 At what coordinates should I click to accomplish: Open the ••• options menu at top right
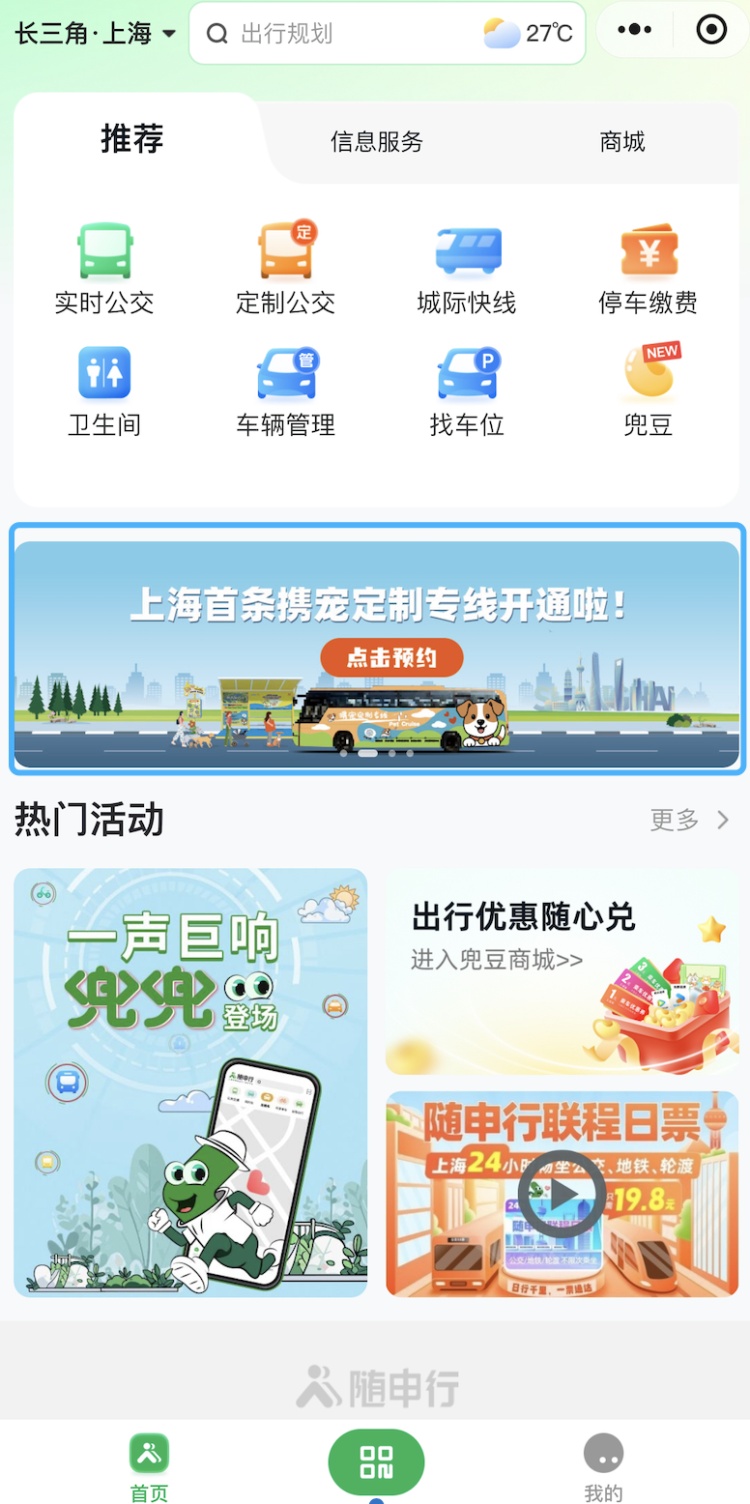[634, 30]
